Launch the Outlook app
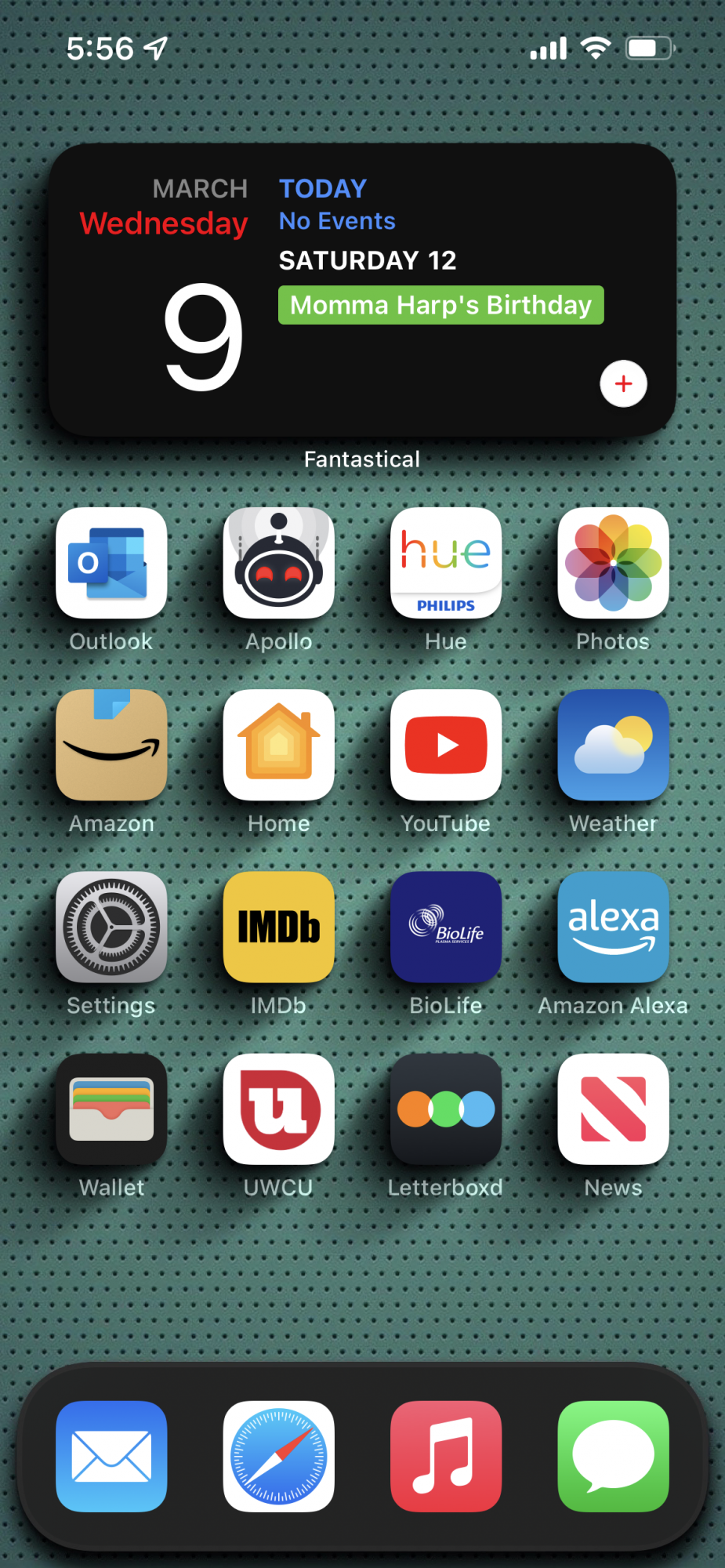The width and height of the screenshot is (725, 1568). coord(111,563)
